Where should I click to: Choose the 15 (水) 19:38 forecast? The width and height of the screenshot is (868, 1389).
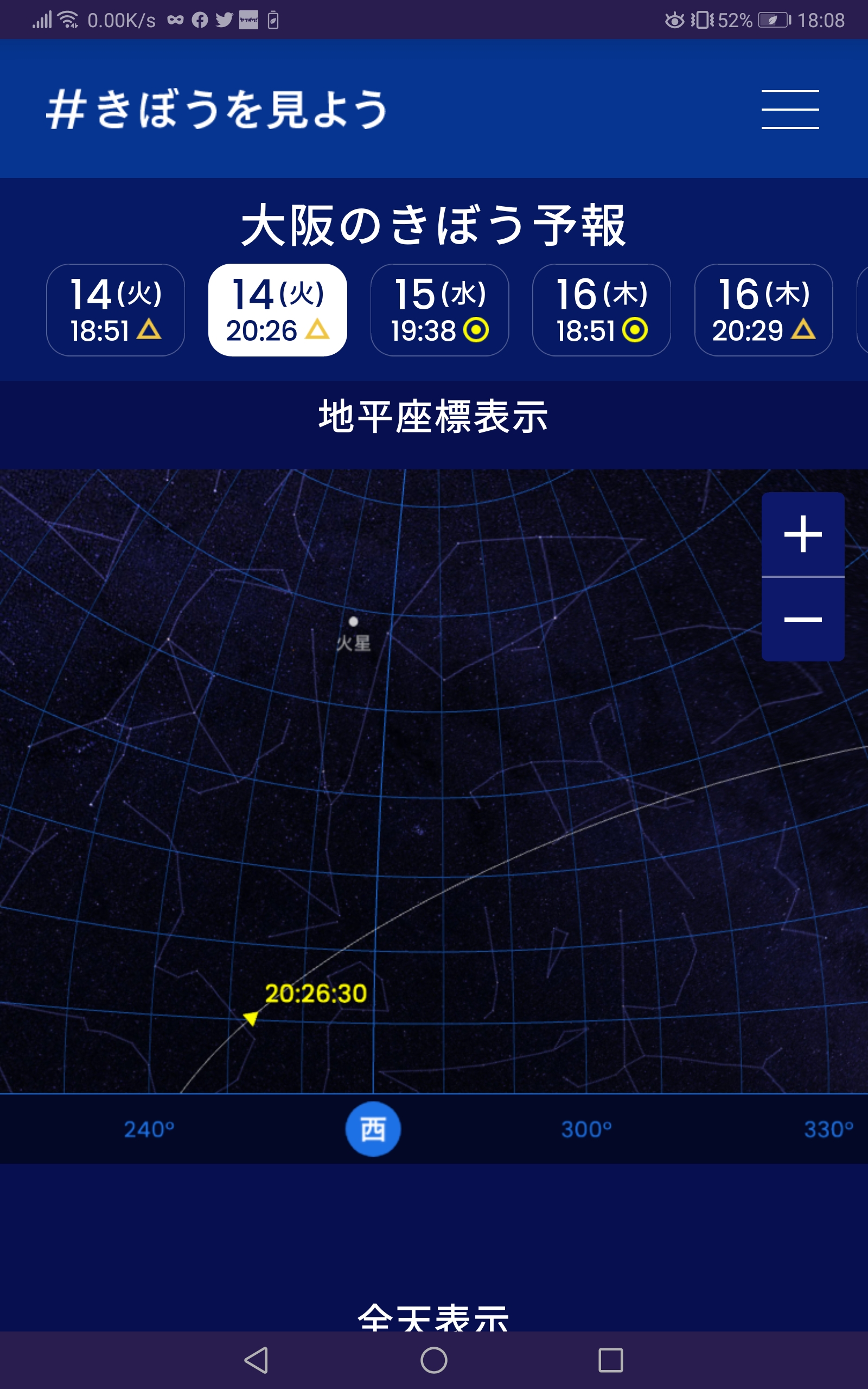pyautogui.click(x=440, y=310)
